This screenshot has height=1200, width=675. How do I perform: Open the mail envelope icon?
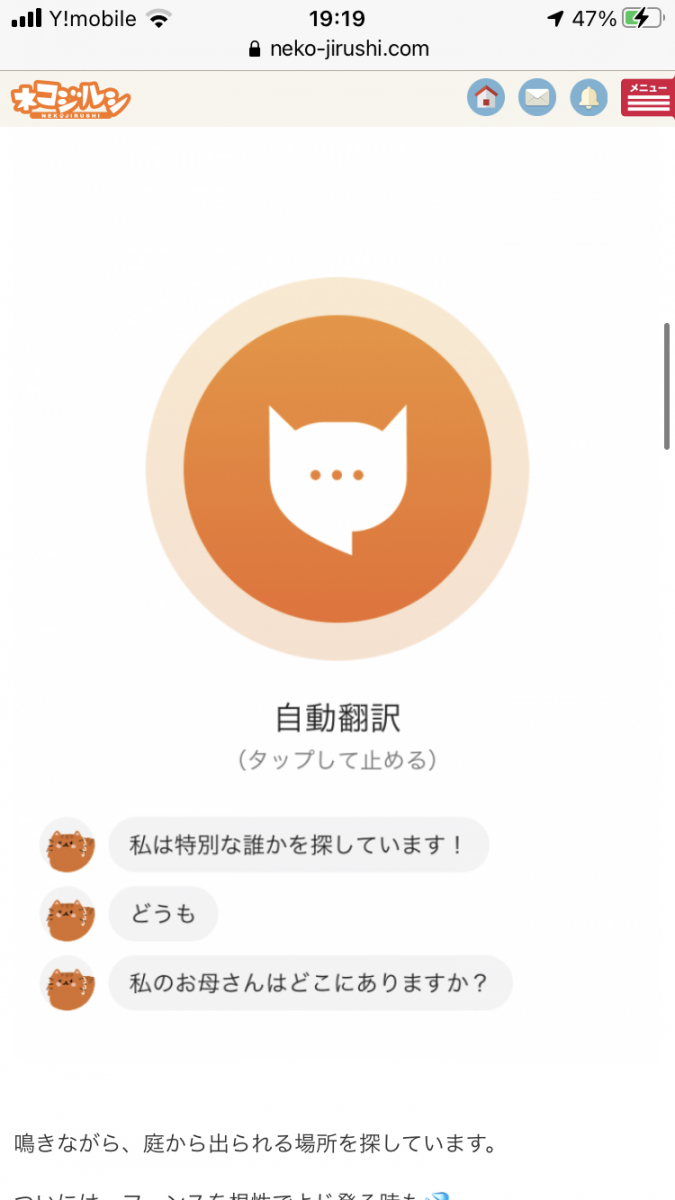tap(537, 97)
